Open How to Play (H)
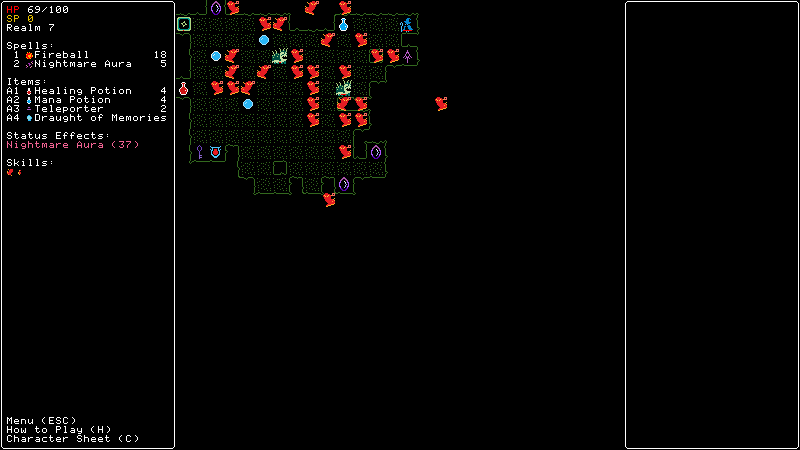This screenshot has height=450, width=800. [x=58, y=429]
